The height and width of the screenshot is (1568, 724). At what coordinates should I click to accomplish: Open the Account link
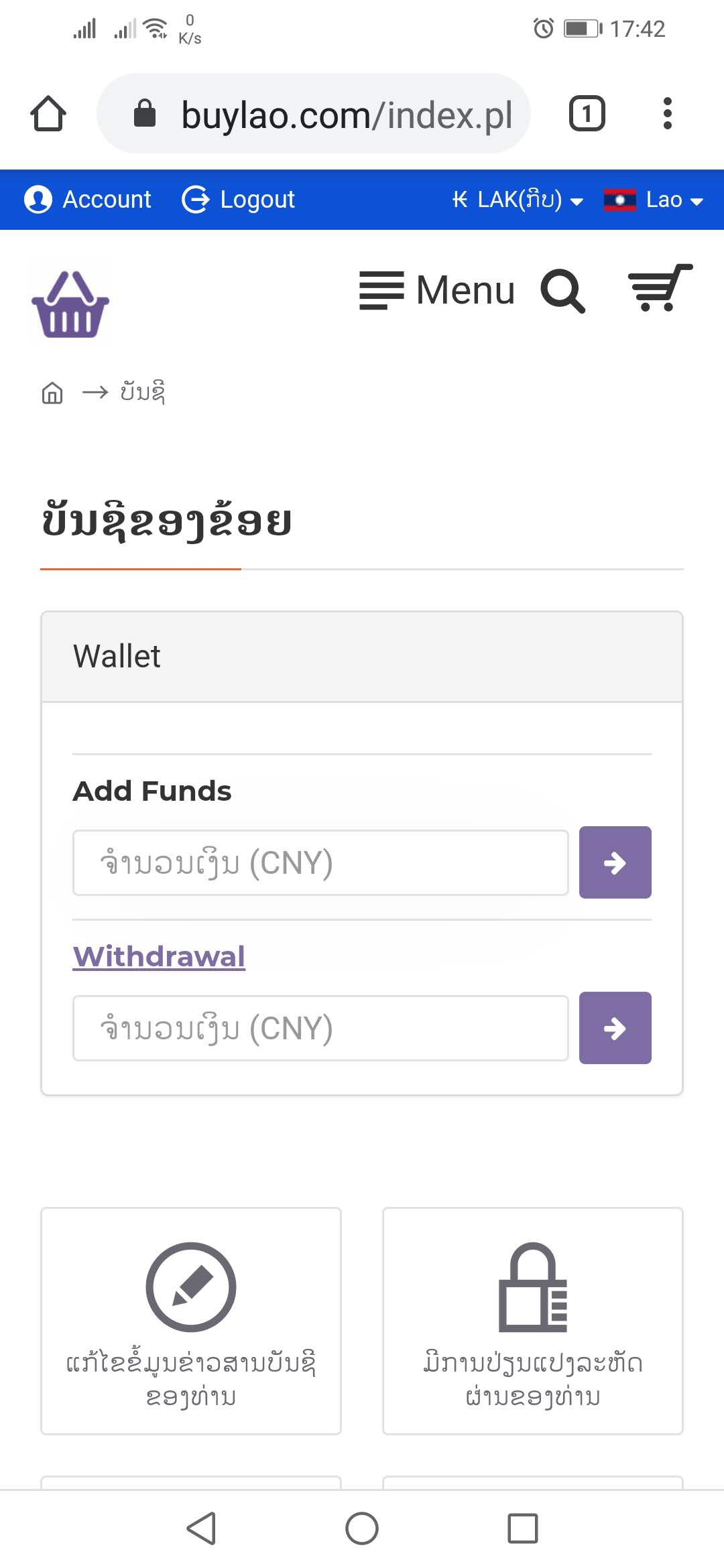point(88,200)
